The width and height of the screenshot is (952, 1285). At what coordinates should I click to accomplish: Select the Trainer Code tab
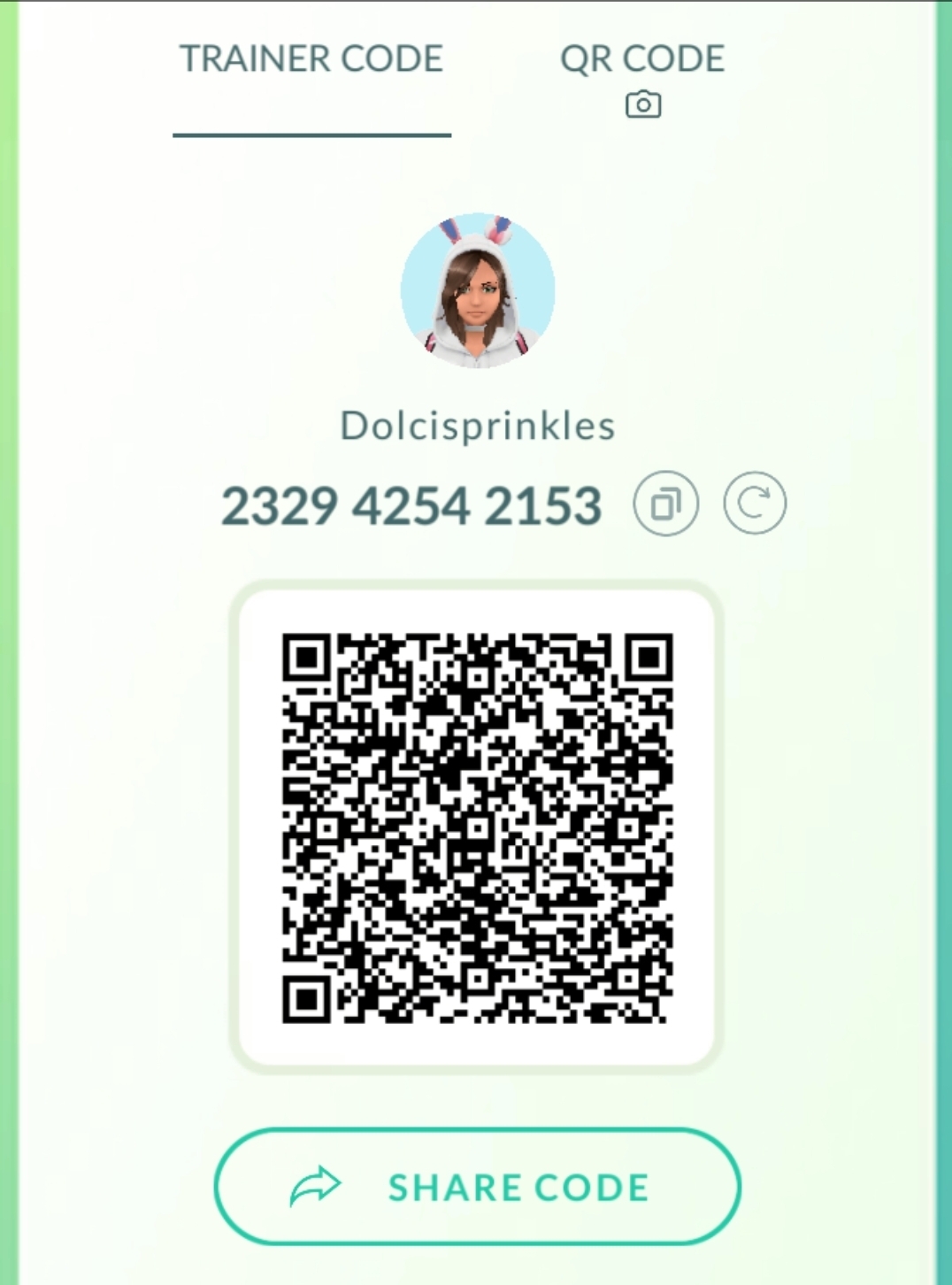click(x=311, y=60)
